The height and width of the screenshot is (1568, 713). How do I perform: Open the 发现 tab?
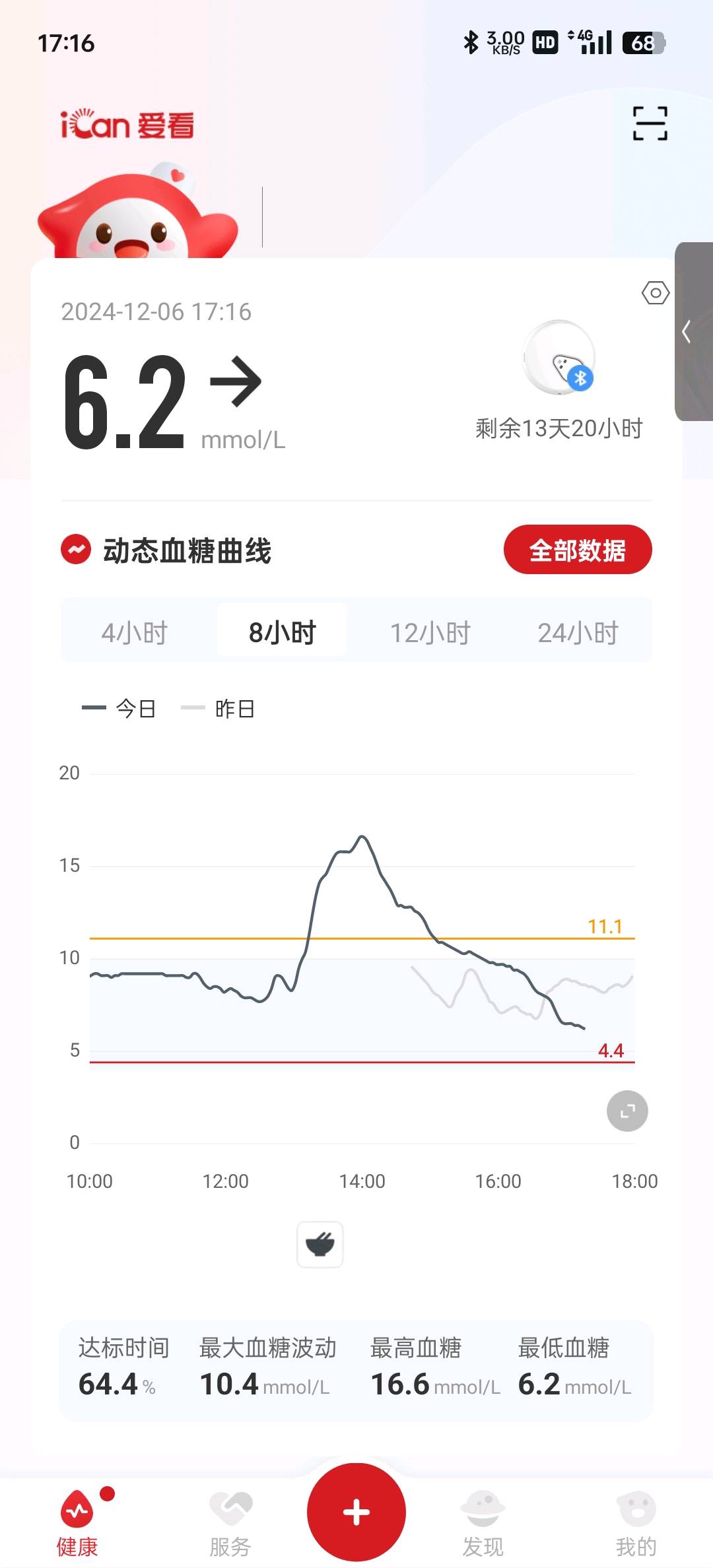pos(483,1522)
